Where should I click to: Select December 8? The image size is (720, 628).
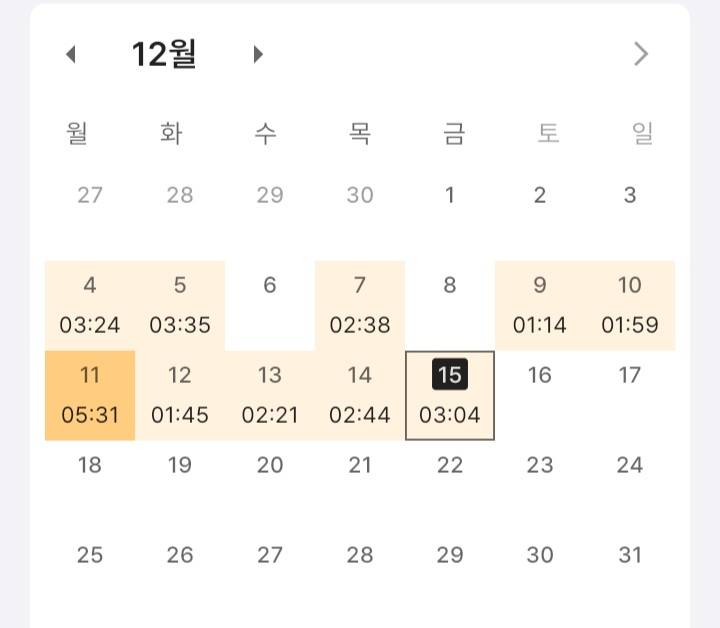pos(450,286)
